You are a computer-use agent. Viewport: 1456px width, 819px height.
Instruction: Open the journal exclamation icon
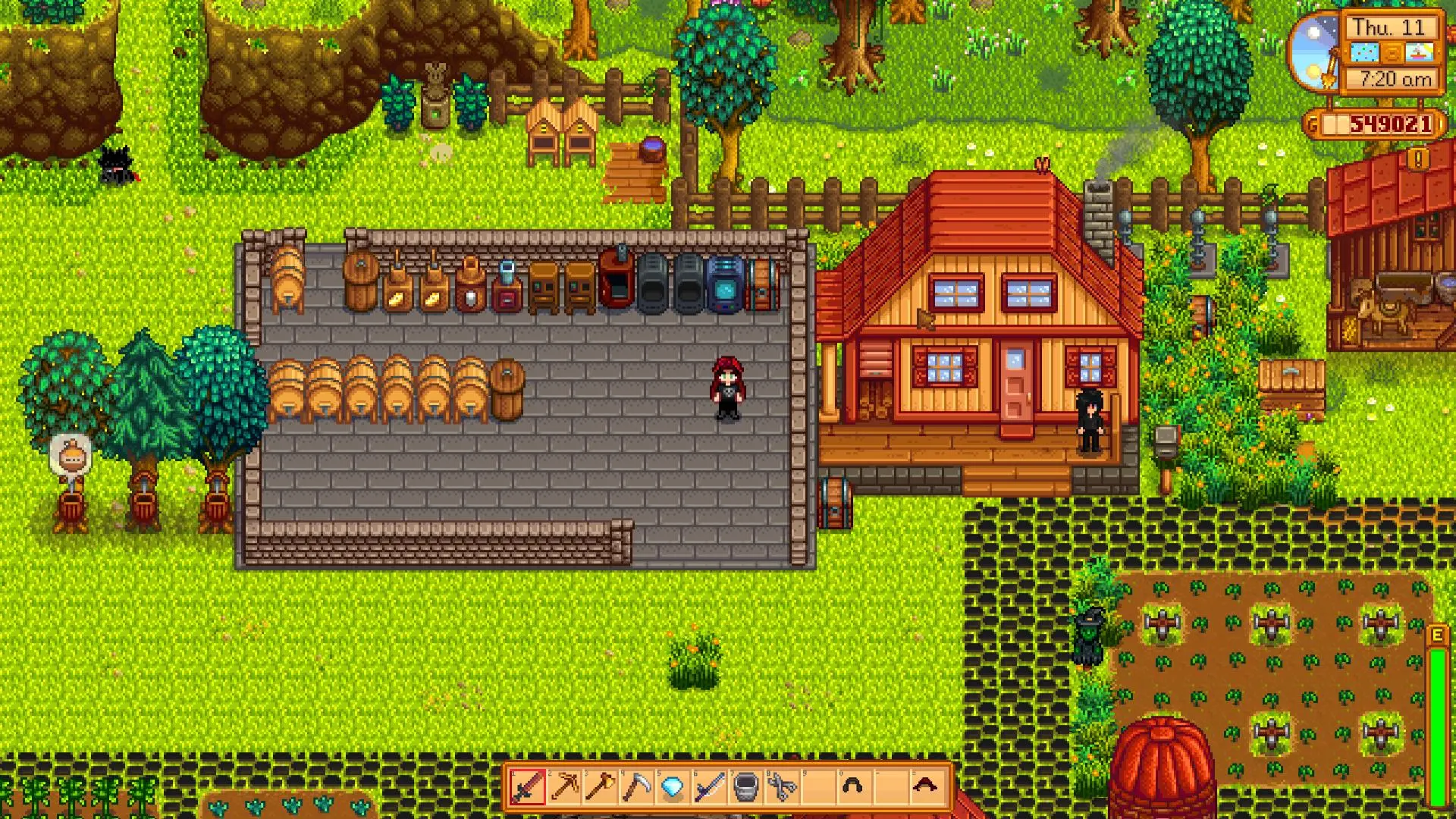[1419, 160]
